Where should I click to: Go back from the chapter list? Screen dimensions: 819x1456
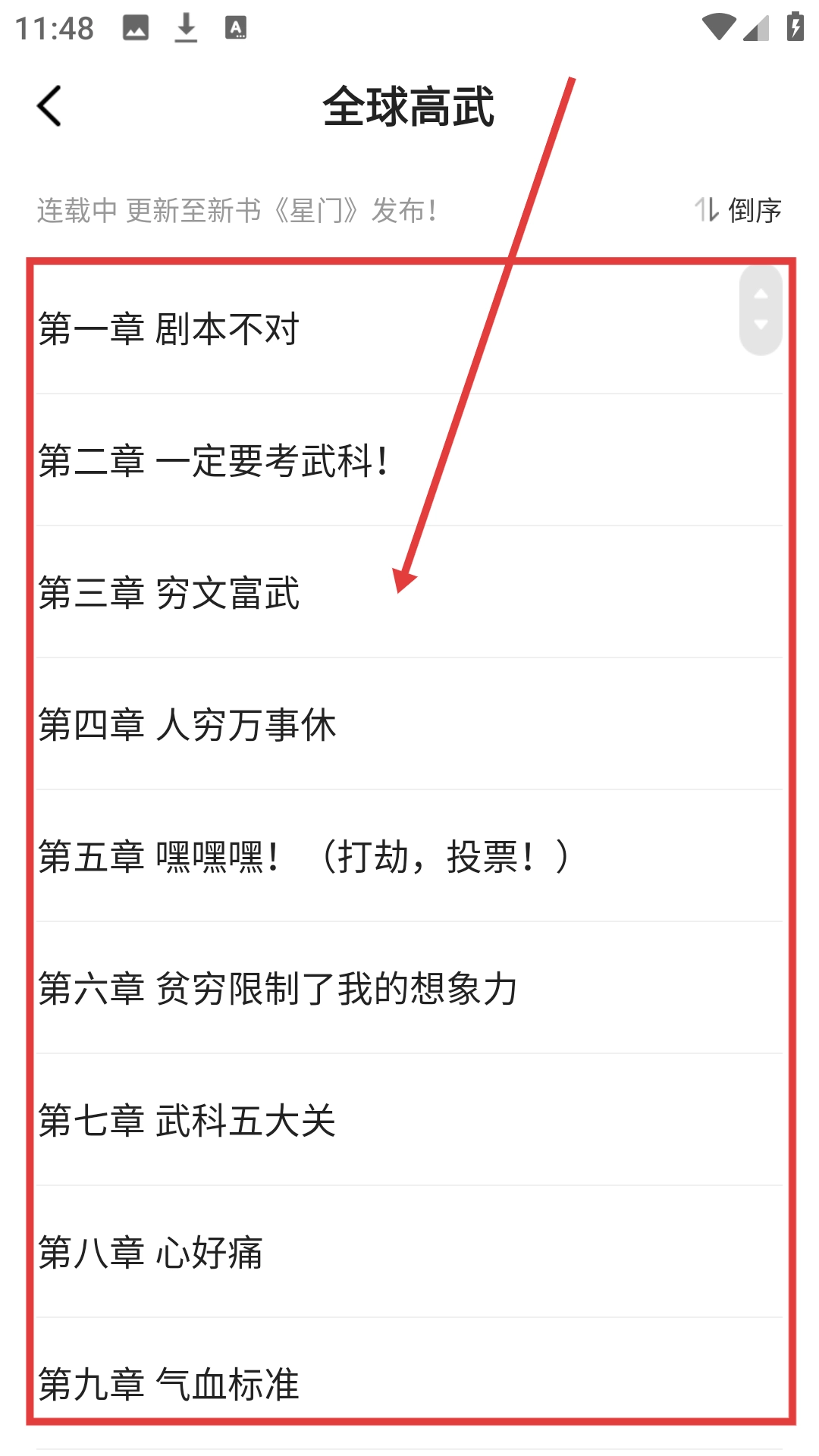[x=49, y=106]
